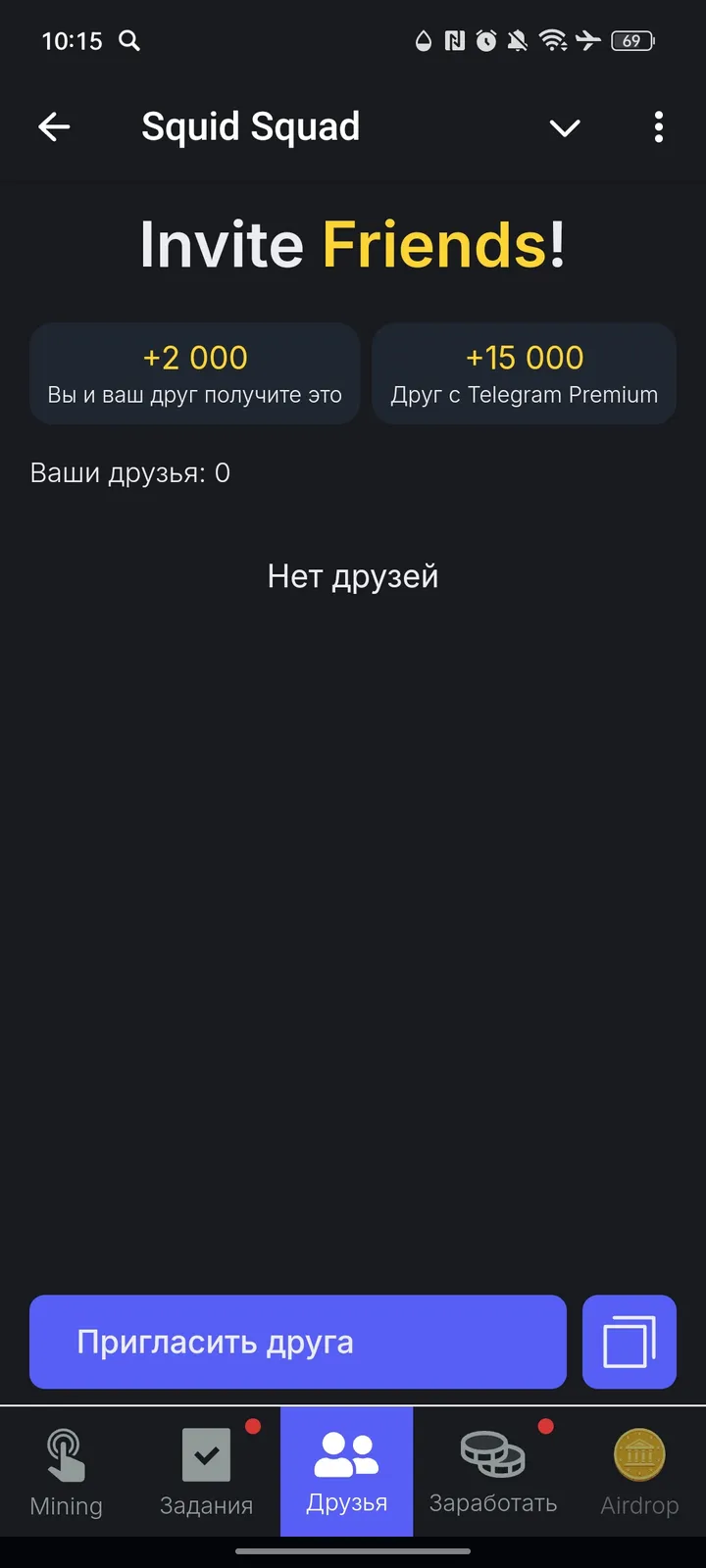Switch to the Mining tab
Image resolution: width=706 pixels, height=1568 pixels.
click(x=65, y=1470)
